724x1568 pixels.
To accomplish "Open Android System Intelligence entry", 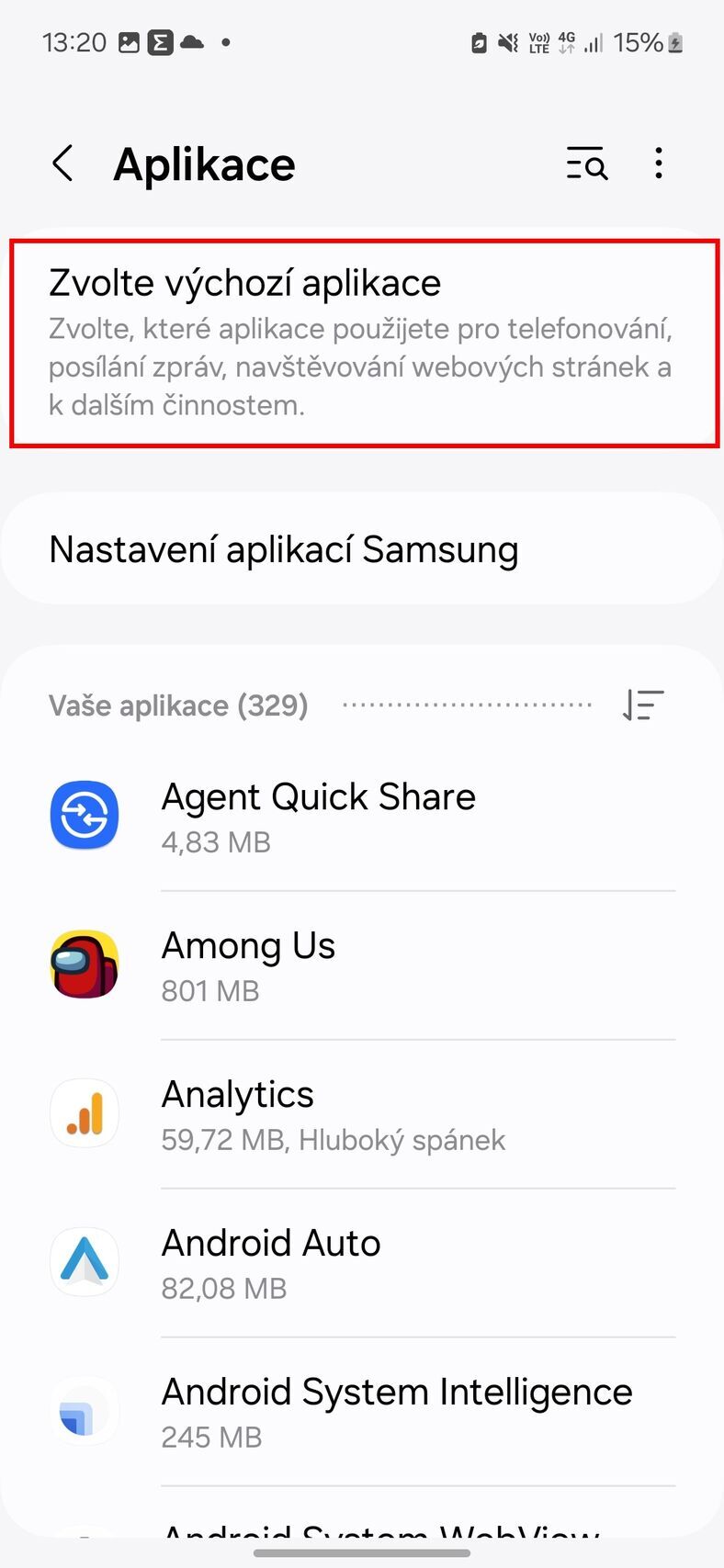I will [x=362, y=1411].
